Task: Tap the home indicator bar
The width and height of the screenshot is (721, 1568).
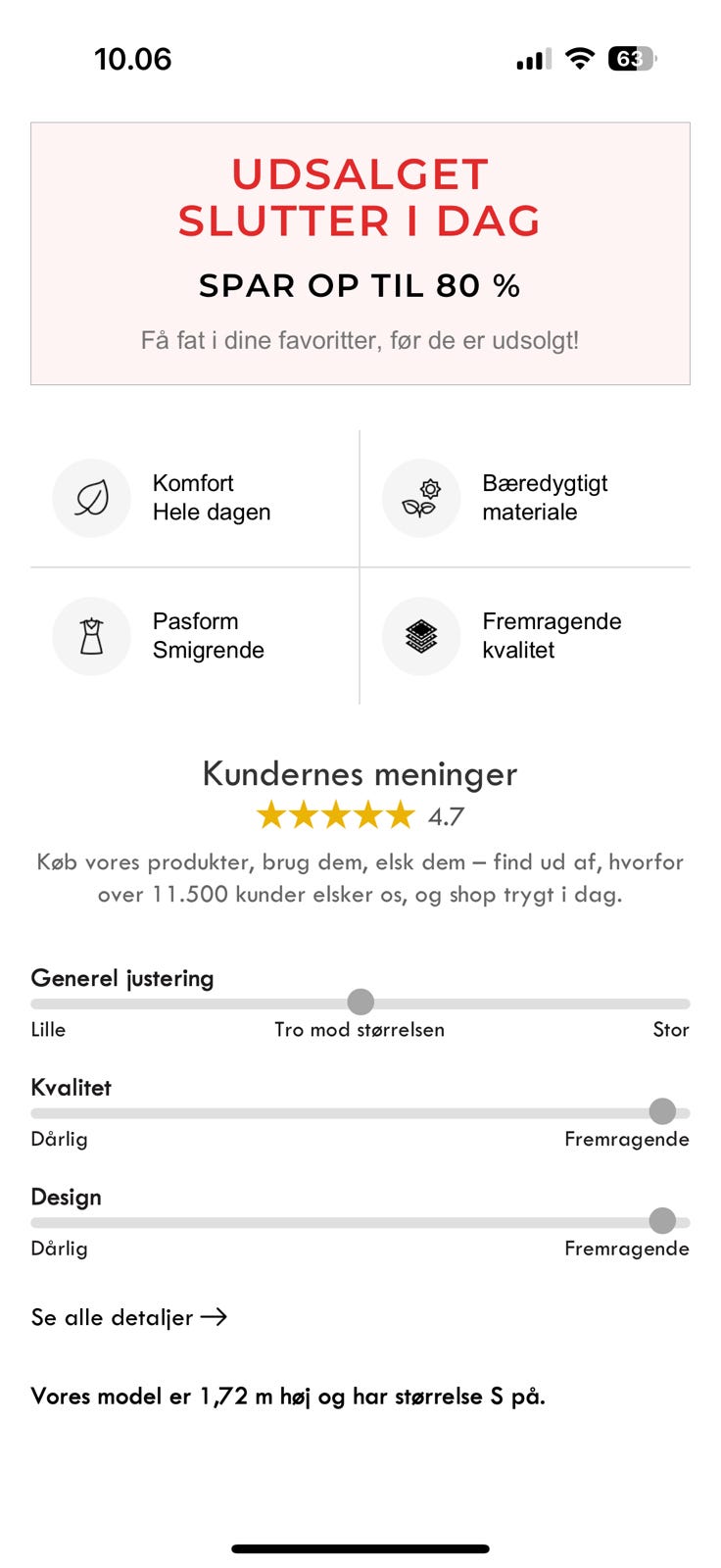Action: [360, 1547]
